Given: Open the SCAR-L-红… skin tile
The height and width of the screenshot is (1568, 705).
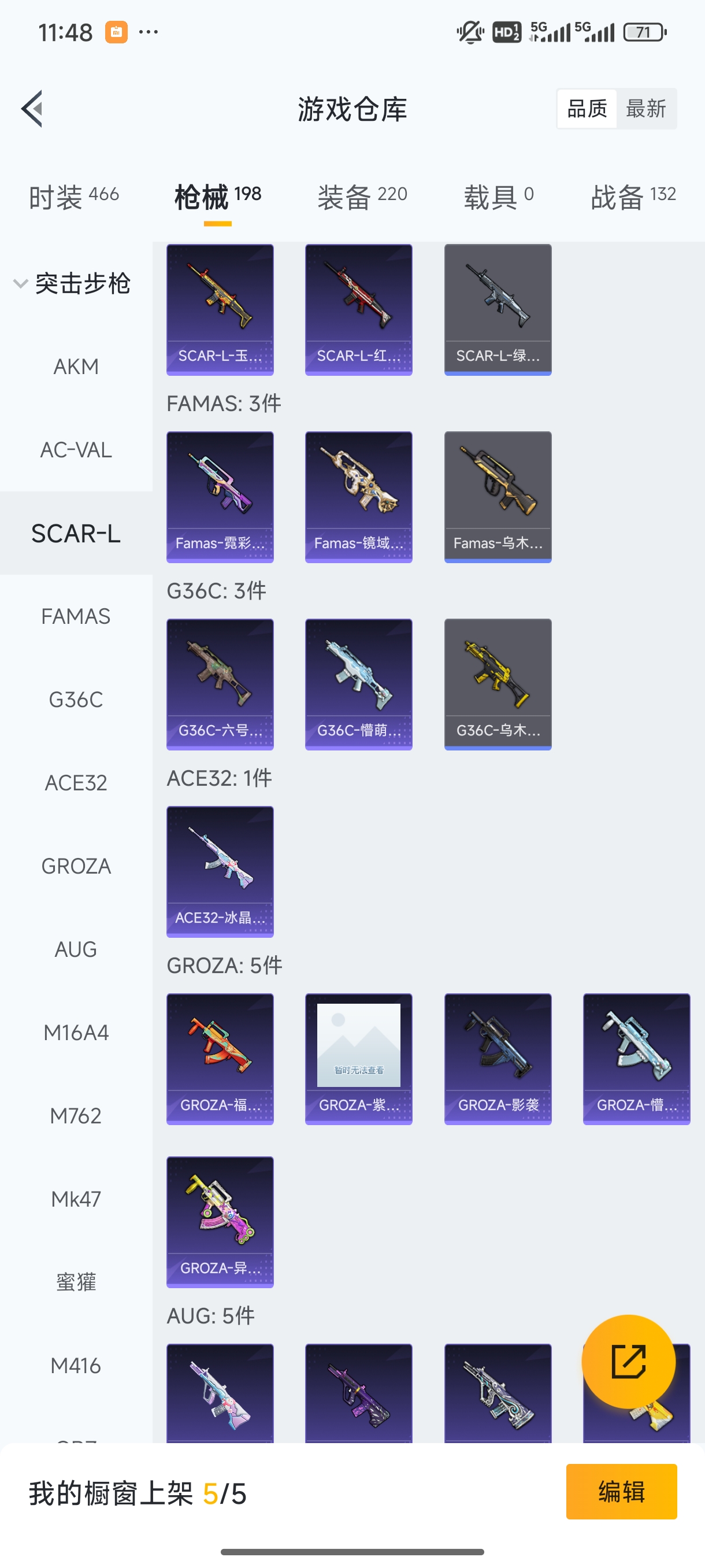Looking at the screenshot, I should (x=358, y=310).
